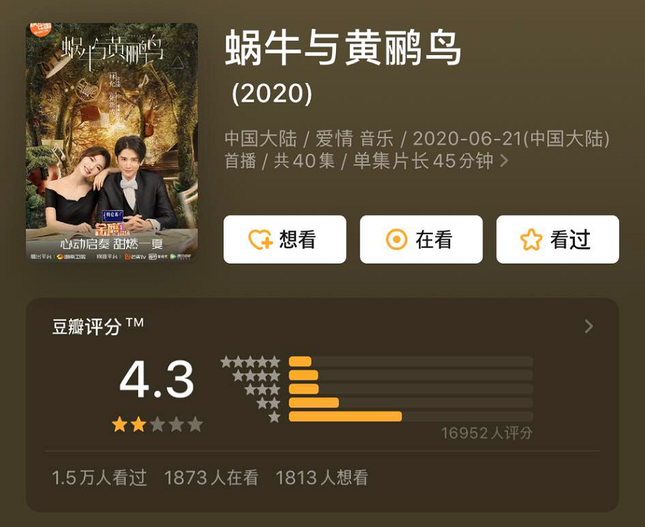Open the 蜗牛与黄鹂鸟 poster image
Image resolution: width=645 pixels, height=527 pixels.
click(x=112, y=143)
